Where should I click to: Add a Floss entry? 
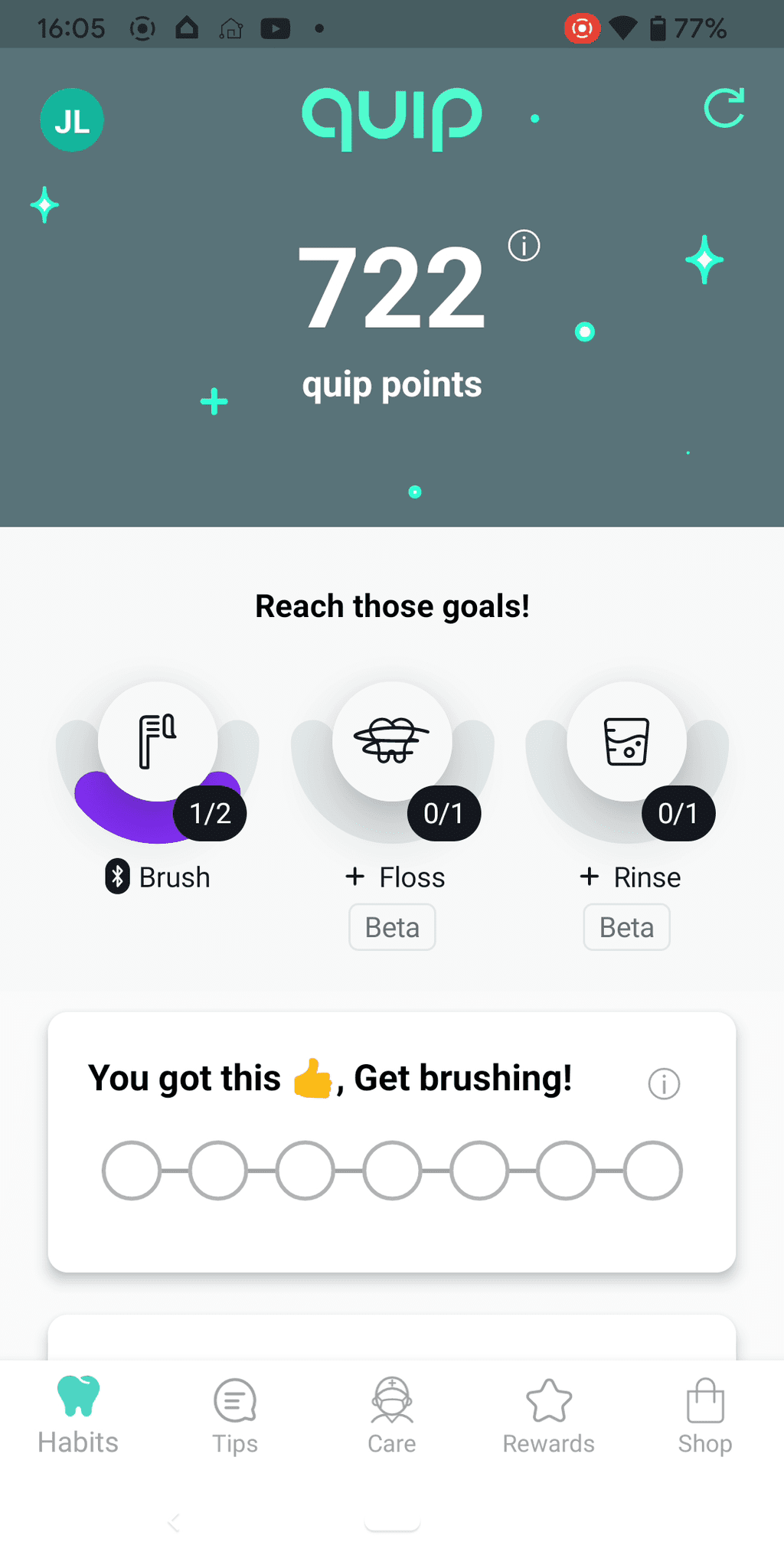tap(393, 877)
